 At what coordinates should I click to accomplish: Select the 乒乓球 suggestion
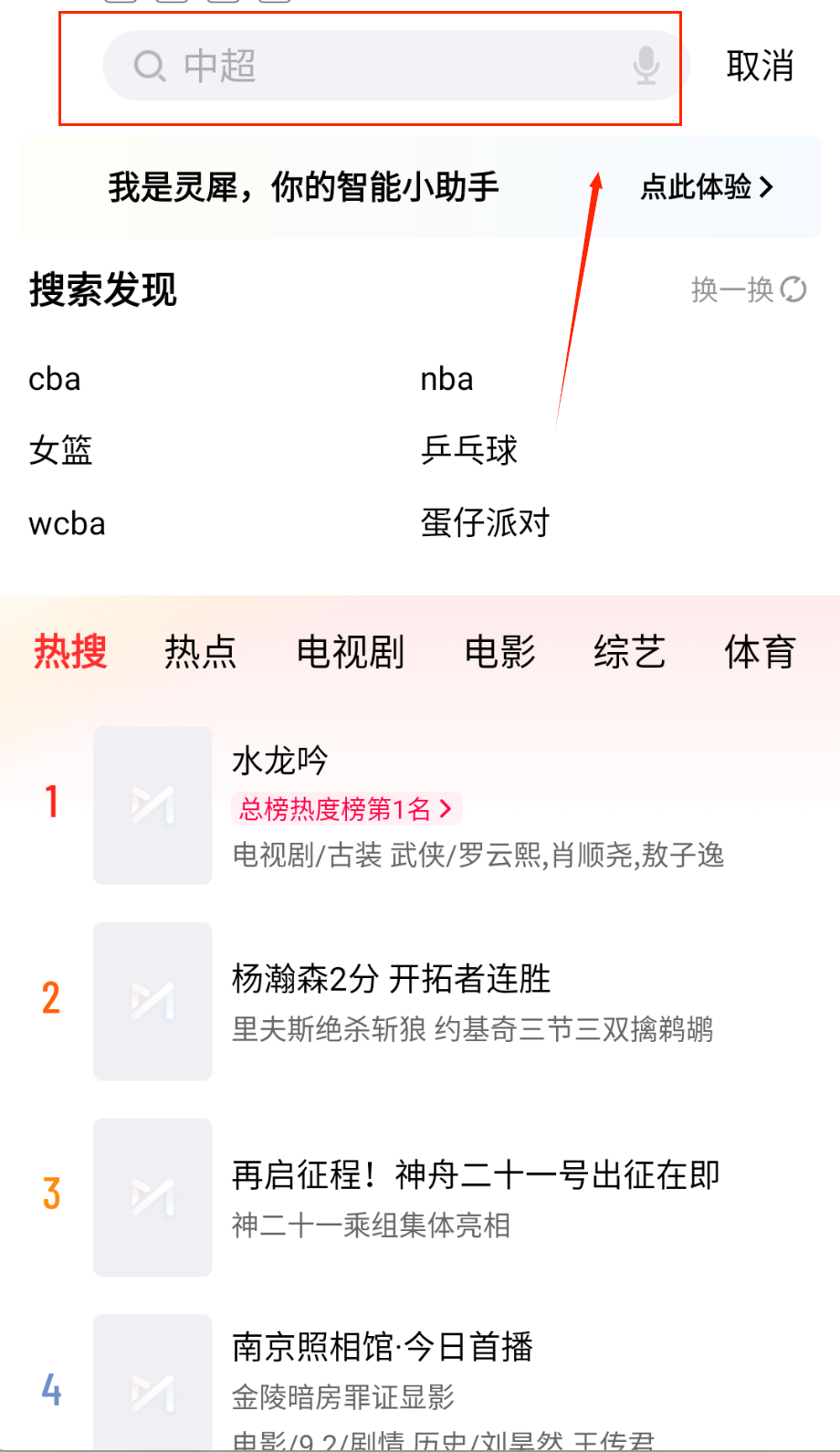coord(469,450)
